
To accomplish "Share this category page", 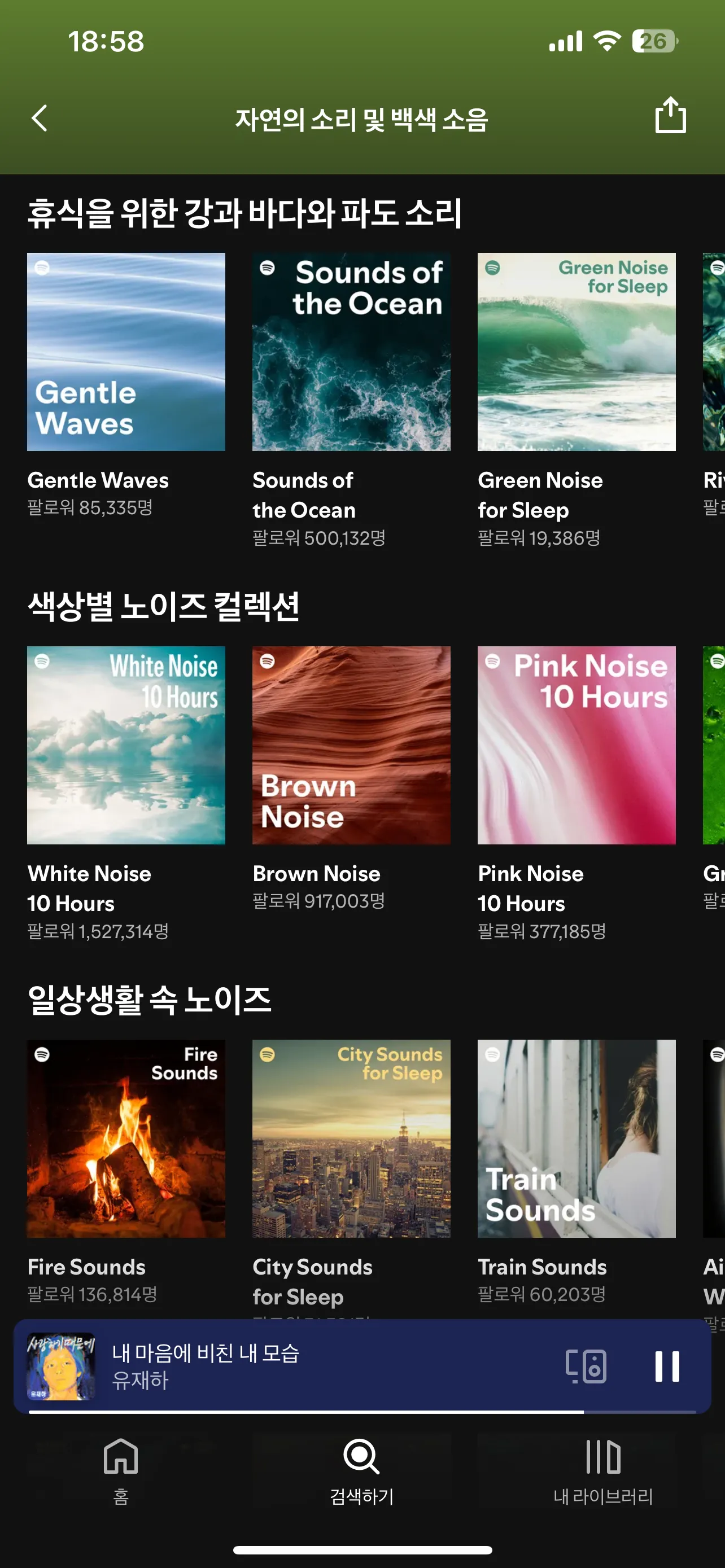I will tap(670, 115).
